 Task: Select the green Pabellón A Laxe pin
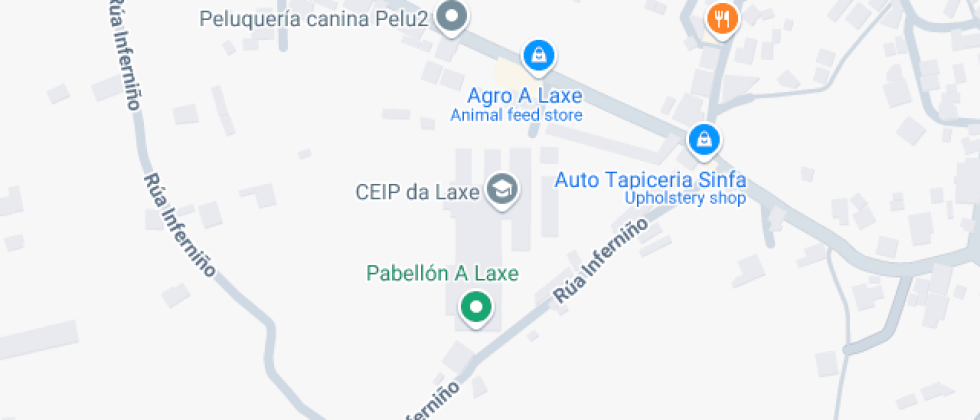(x=476, y=306)
